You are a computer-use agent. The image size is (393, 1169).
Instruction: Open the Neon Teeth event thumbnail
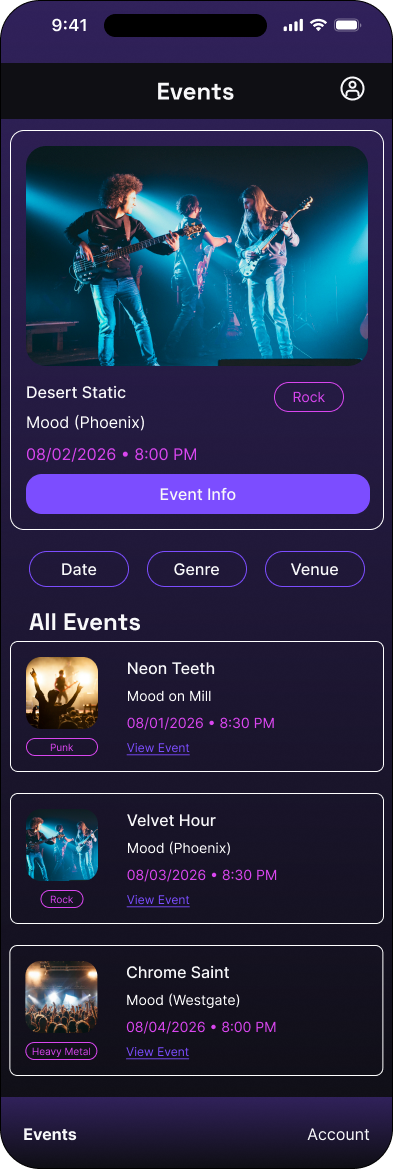[62, 693]
